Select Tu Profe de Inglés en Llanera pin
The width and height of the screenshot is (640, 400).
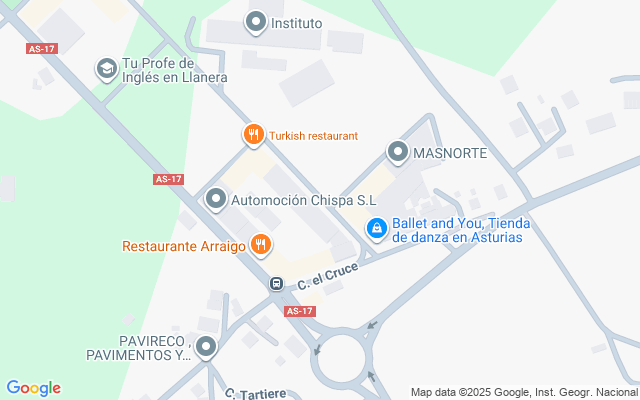click(x=106, y=68)
